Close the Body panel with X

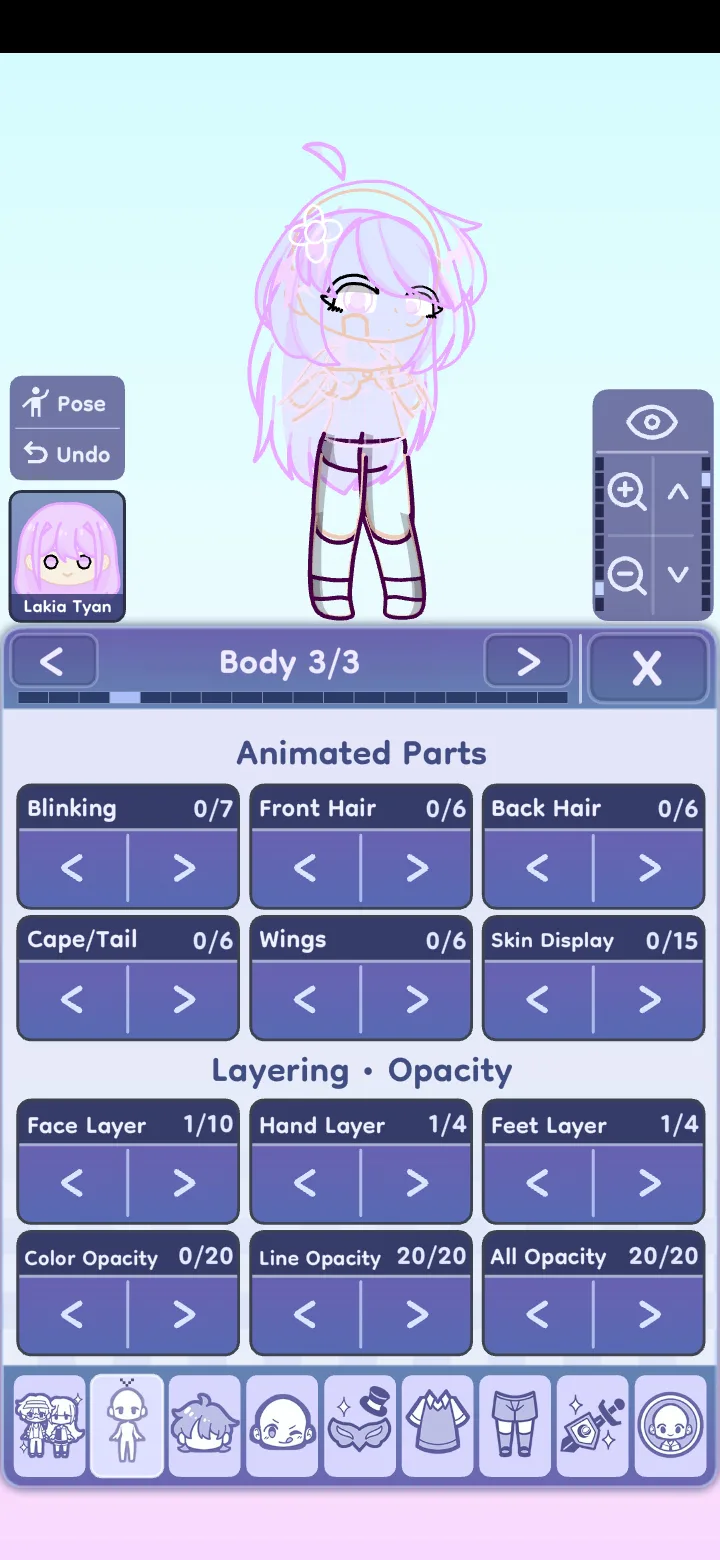click(x=647, y=667)
